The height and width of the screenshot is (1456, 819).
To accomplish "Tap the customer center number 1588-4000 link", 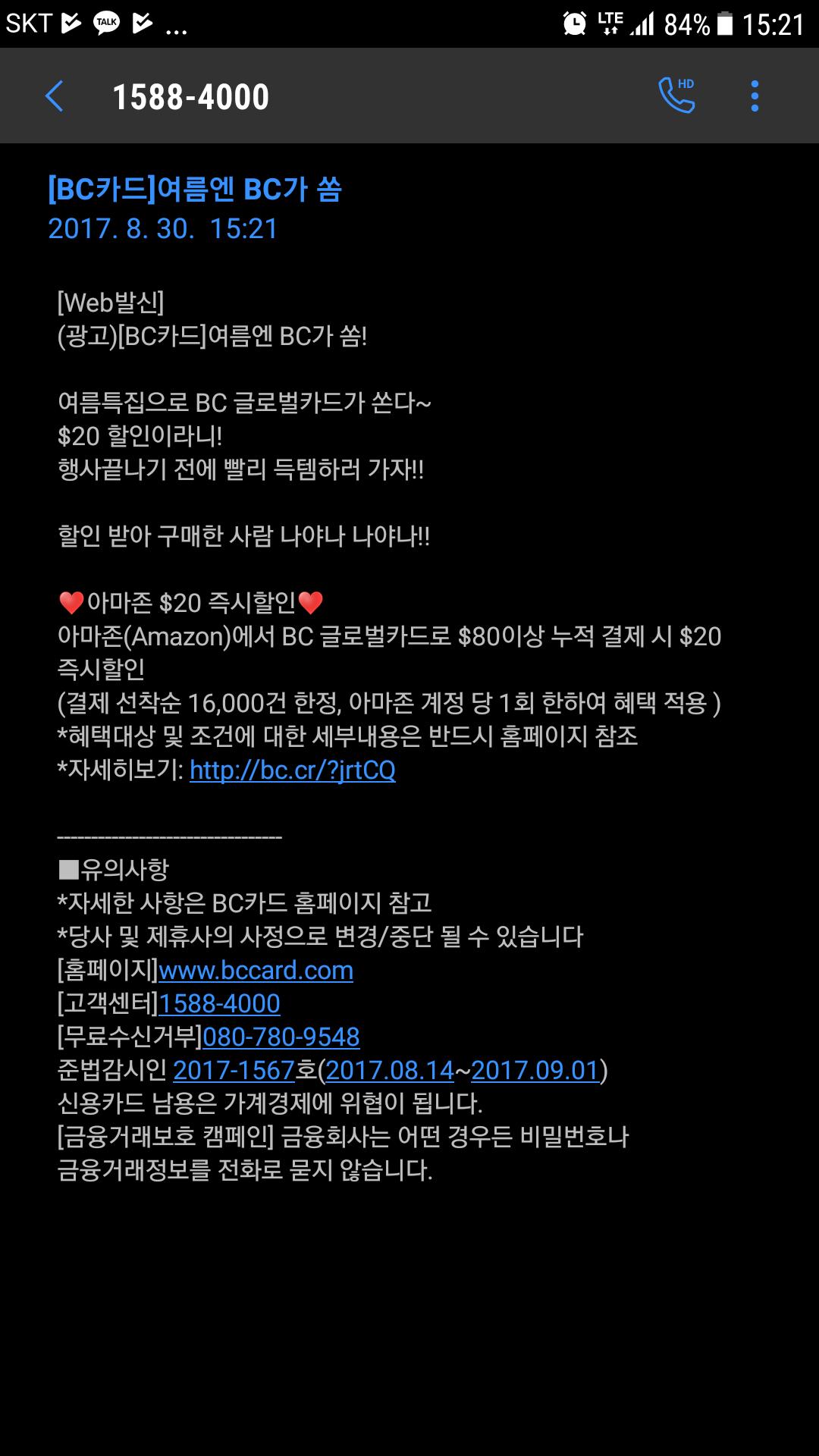I will [x=219, y=1003].
